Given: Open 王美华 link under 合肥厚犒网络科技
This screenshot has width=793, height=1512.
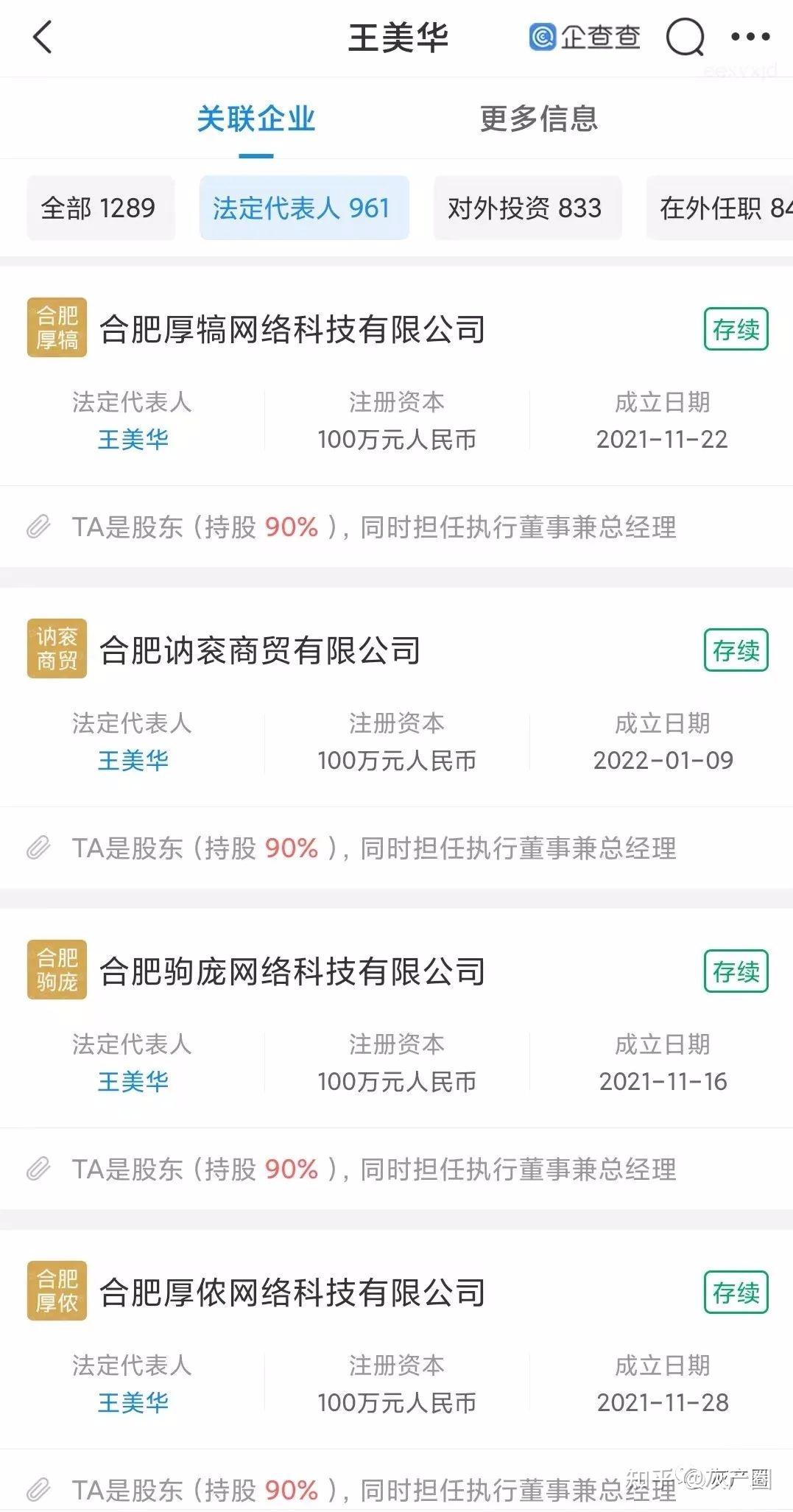Looking at the screenshot, I should (134, 440).
